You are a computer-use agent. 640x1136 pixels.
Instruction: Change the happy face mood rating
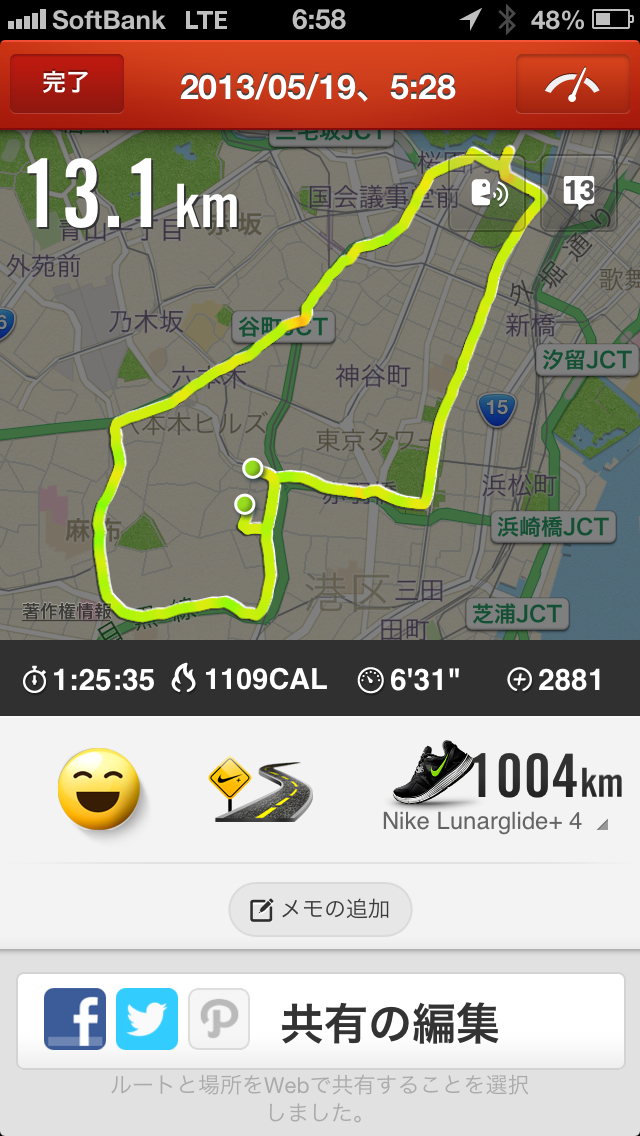click(x=99, y=789)
